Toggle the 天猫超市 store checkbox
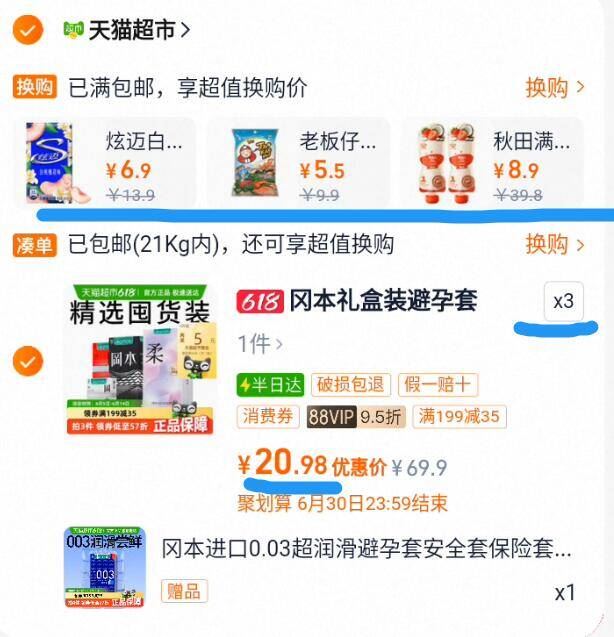The height and width of the screenshot is (637, 614). tap(28, 31)
